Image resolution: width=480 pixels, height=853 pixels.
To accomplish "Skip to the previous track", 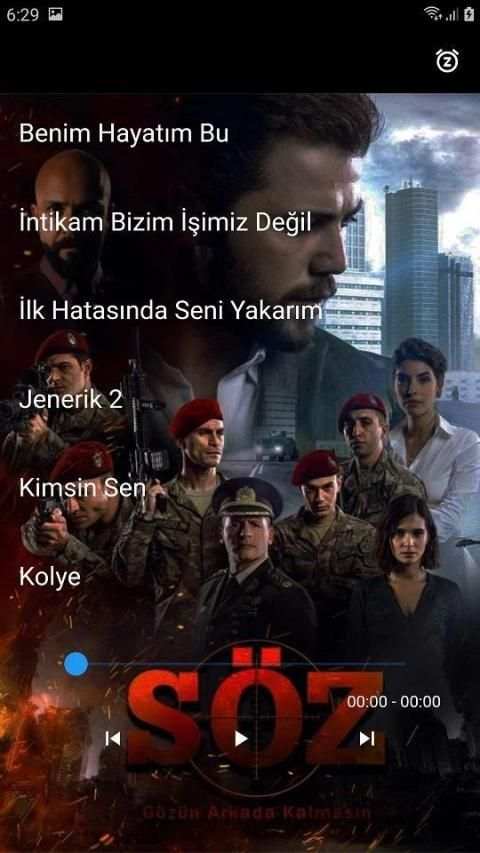I will pyautogui.click(x=113, y=738).
